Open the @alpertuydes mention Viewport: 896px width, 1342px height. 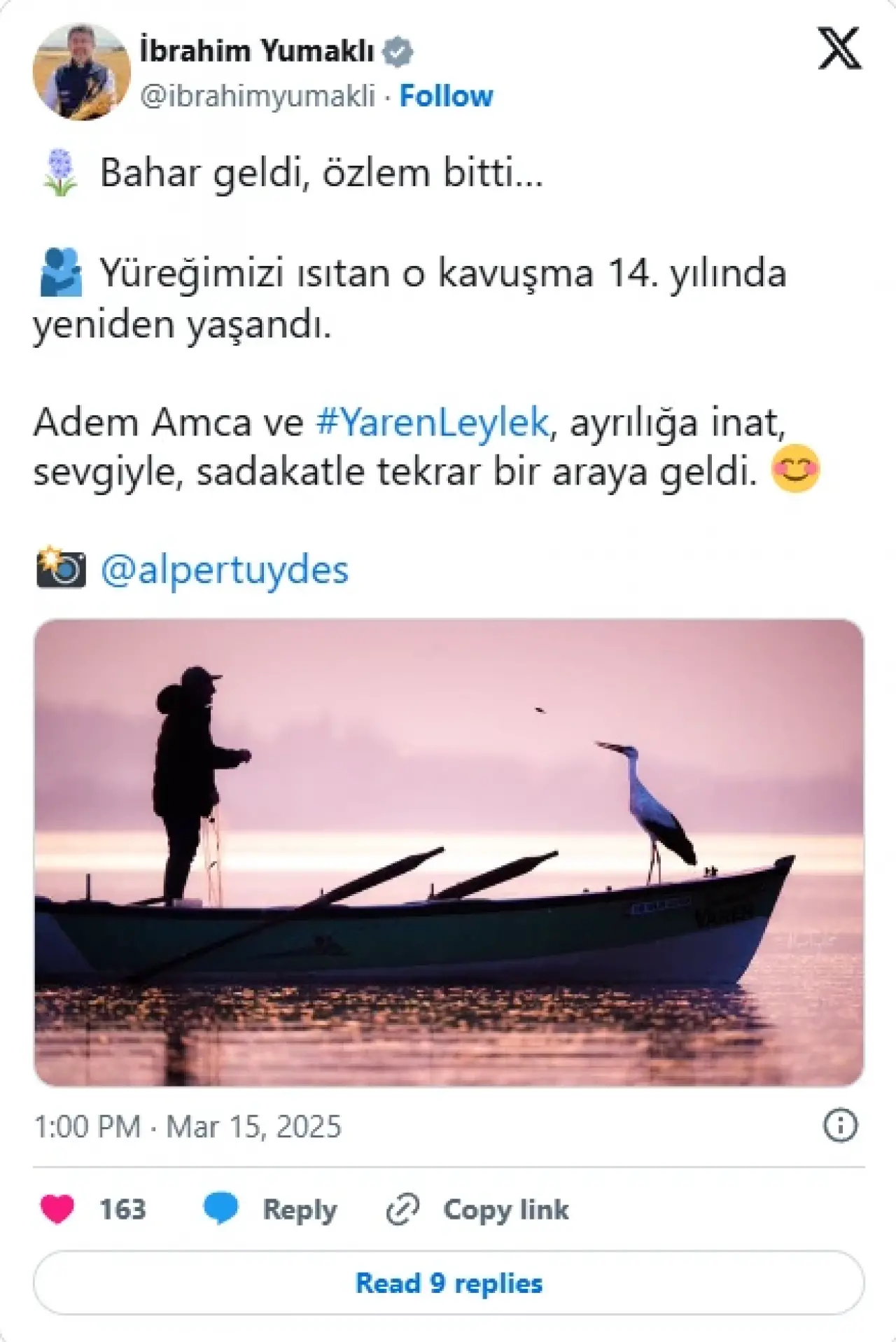[224, 569]
